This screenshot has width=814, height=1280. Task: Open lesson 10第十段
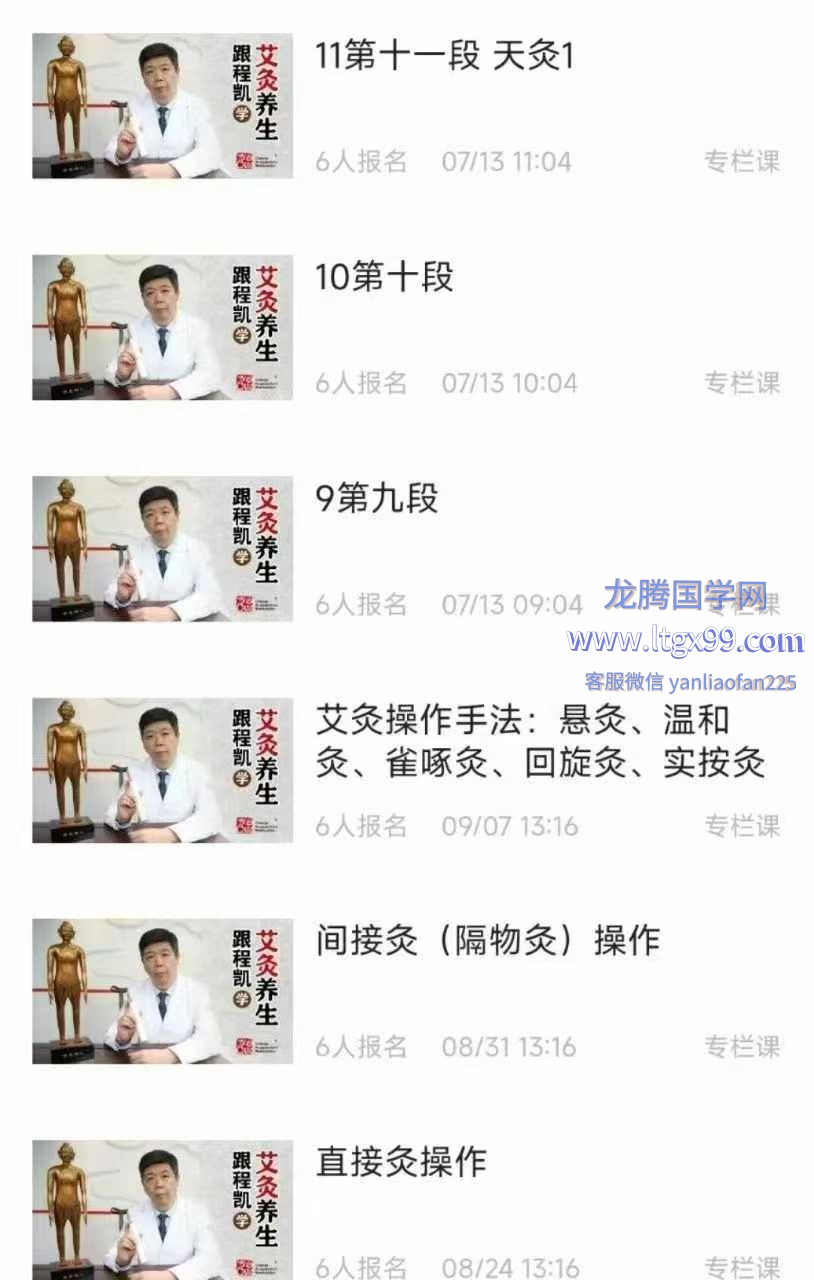[385, 278]
